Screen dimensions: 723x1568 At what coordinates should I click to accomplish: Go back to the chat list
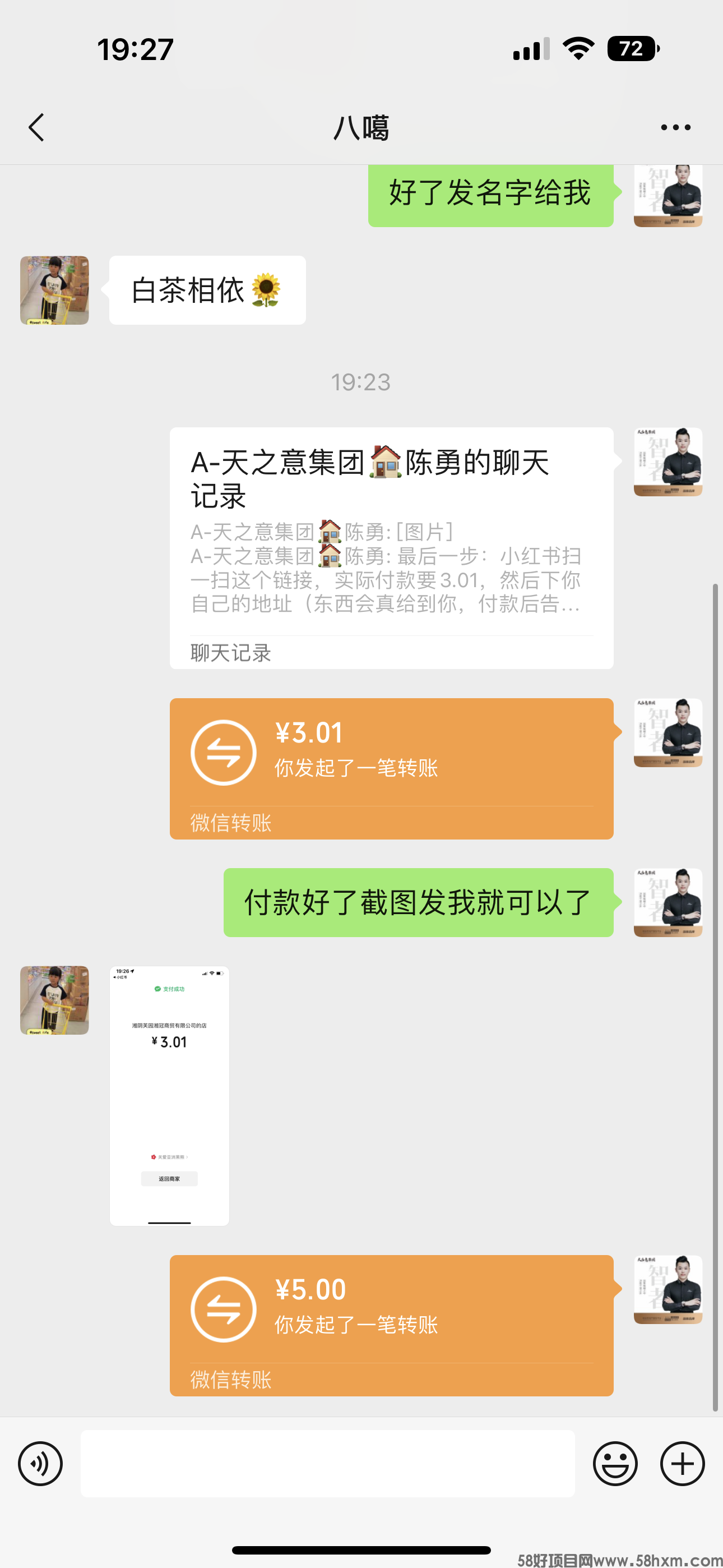point(36,127)
